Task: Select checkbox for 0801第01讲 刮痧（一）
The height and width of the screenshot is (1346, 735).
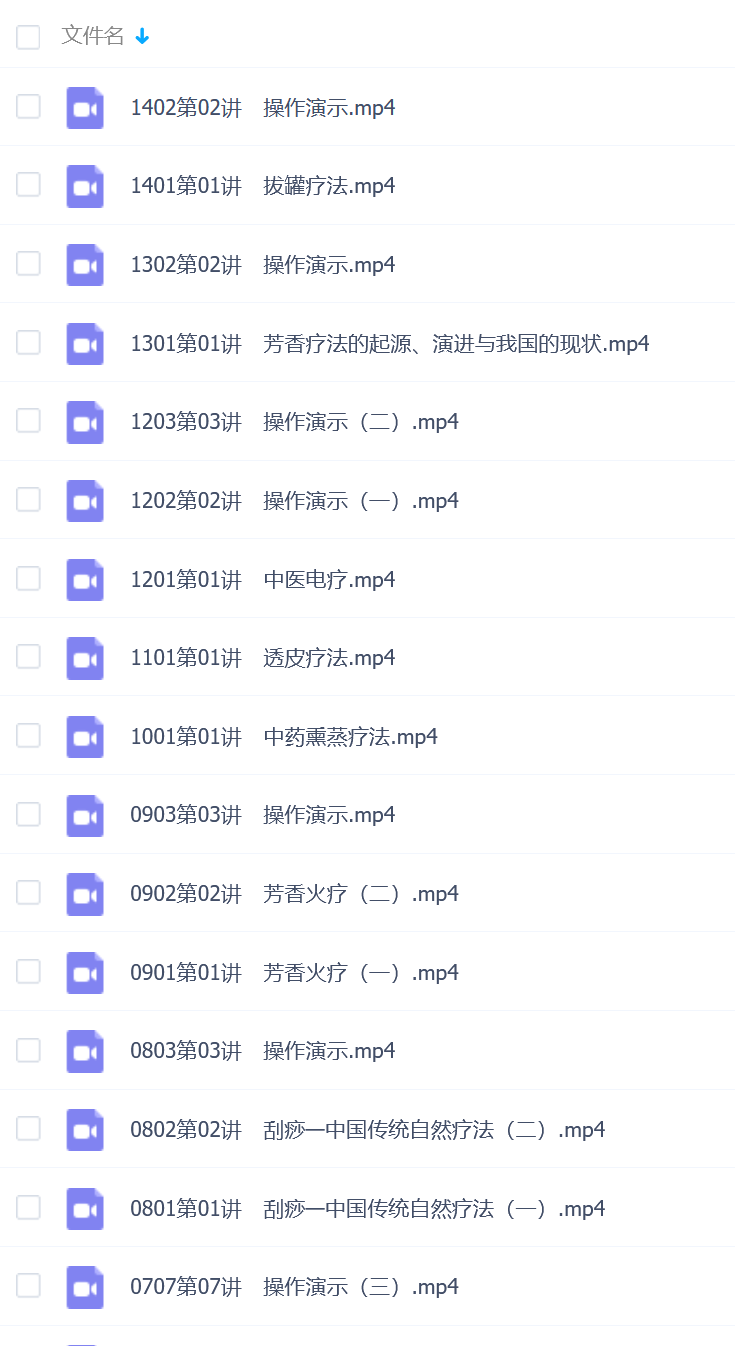Action: (x=28, y=1208)
